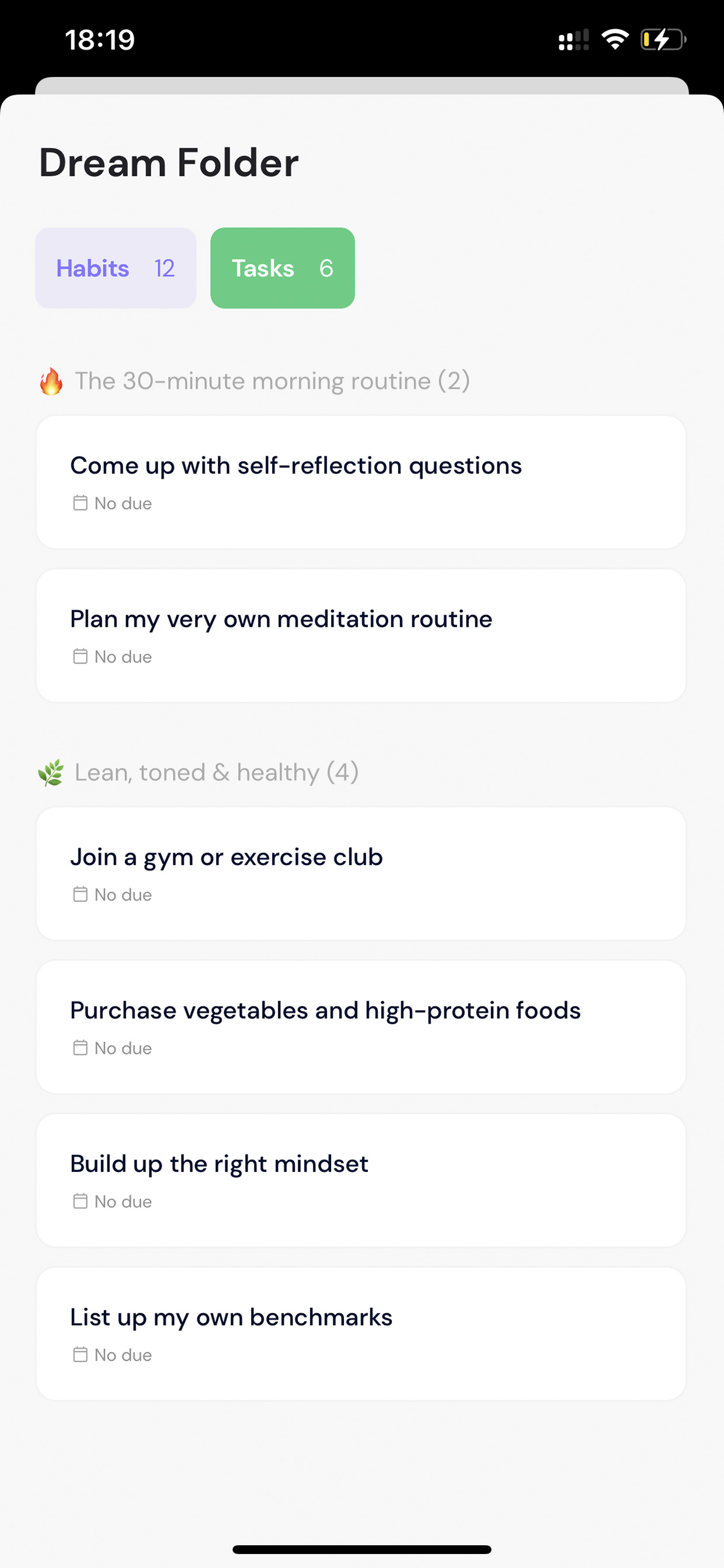Open Plan my very own meditation routine
Screen dimensions: 724x1568
click(361, 636)
